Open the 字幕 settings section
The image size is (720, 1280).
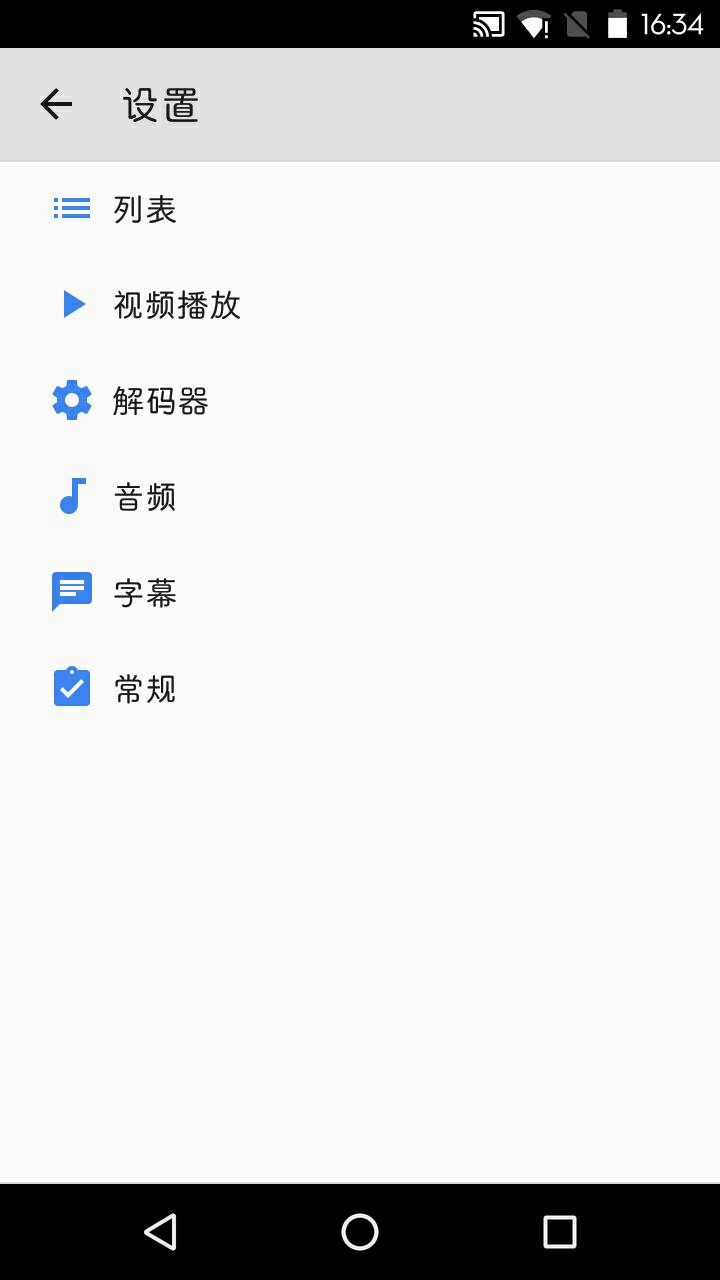tap(147, 591)
